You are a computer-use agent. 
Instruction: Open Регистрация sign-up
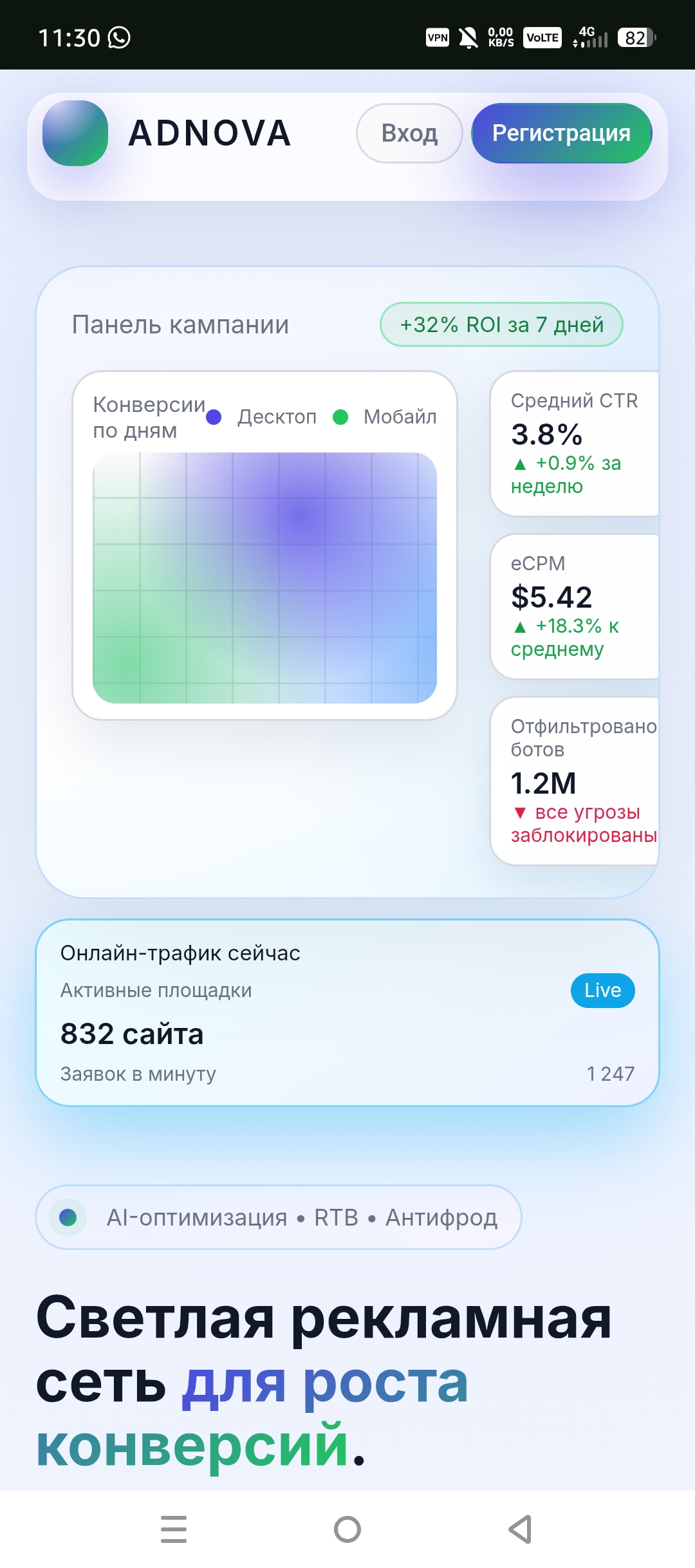561,133
